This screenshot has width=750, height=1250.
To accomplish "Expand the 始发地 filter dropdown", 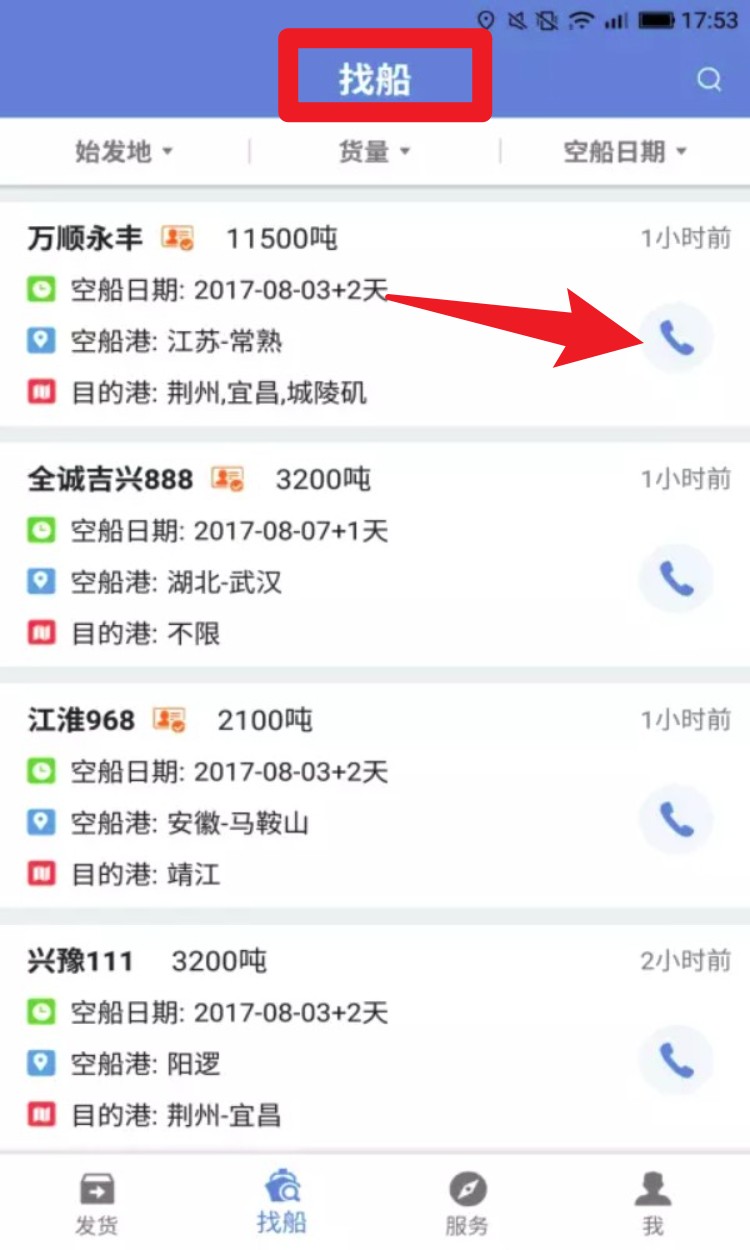I will tap(124, 152).
